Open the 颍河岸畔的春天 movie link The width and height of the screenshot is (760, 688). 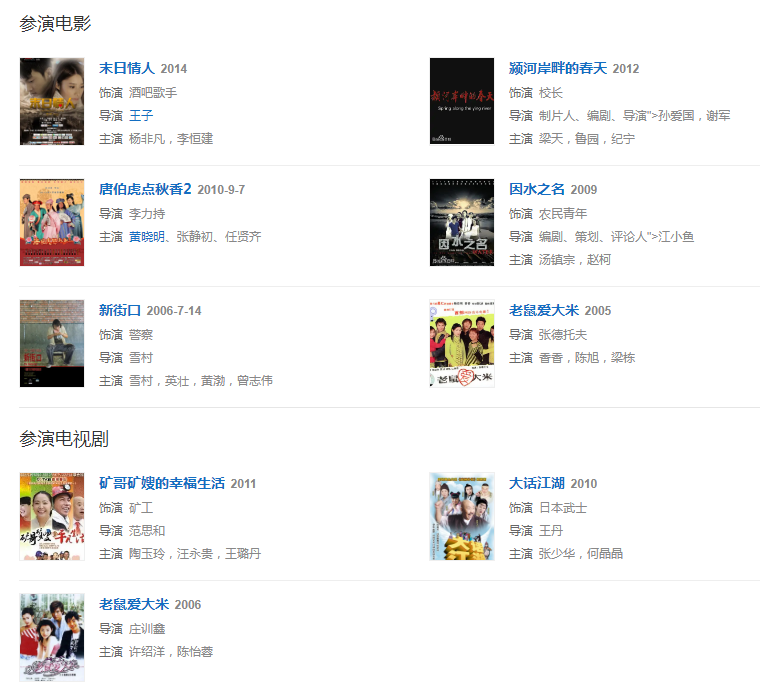[557, 68]
